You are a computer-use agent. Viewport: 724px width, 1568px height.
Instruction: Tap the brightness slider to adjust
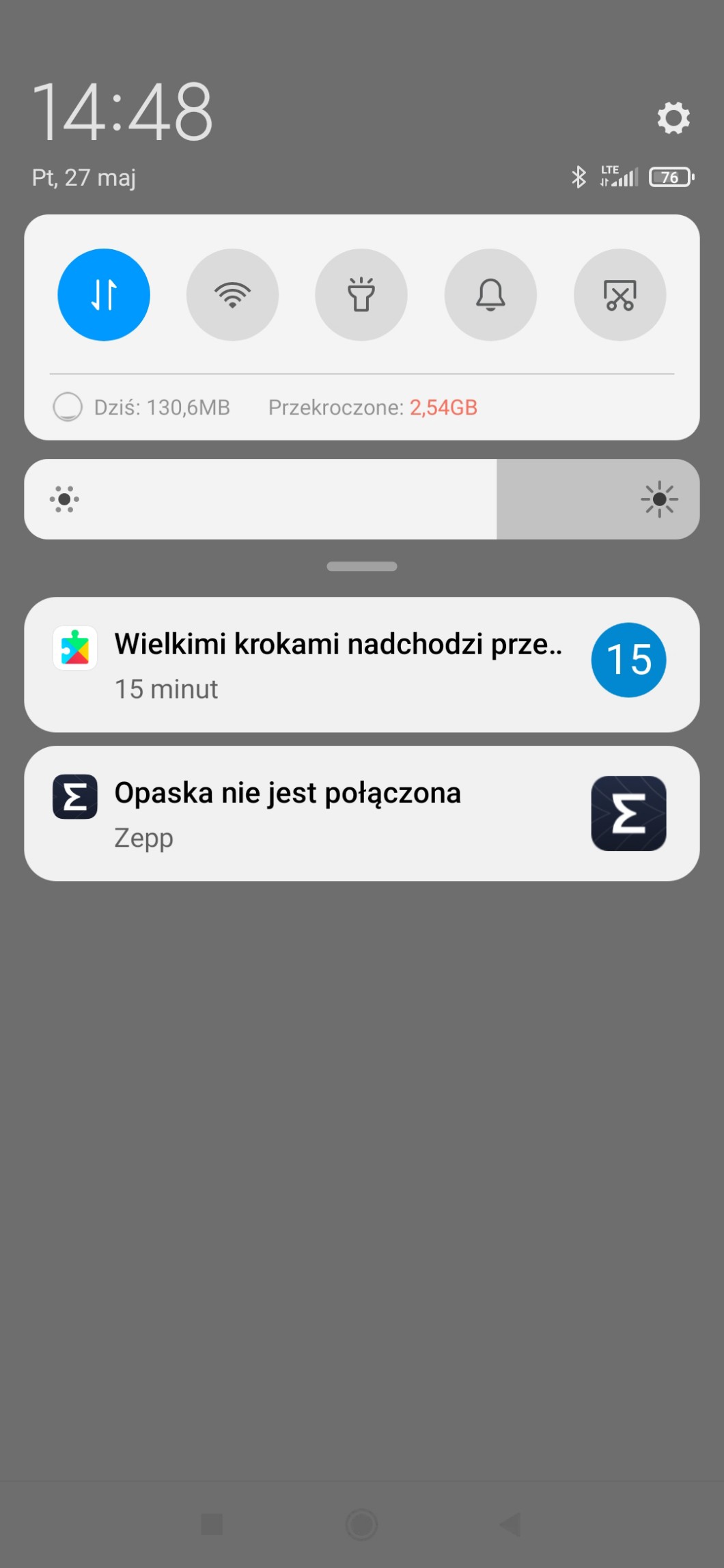(362, 499)
